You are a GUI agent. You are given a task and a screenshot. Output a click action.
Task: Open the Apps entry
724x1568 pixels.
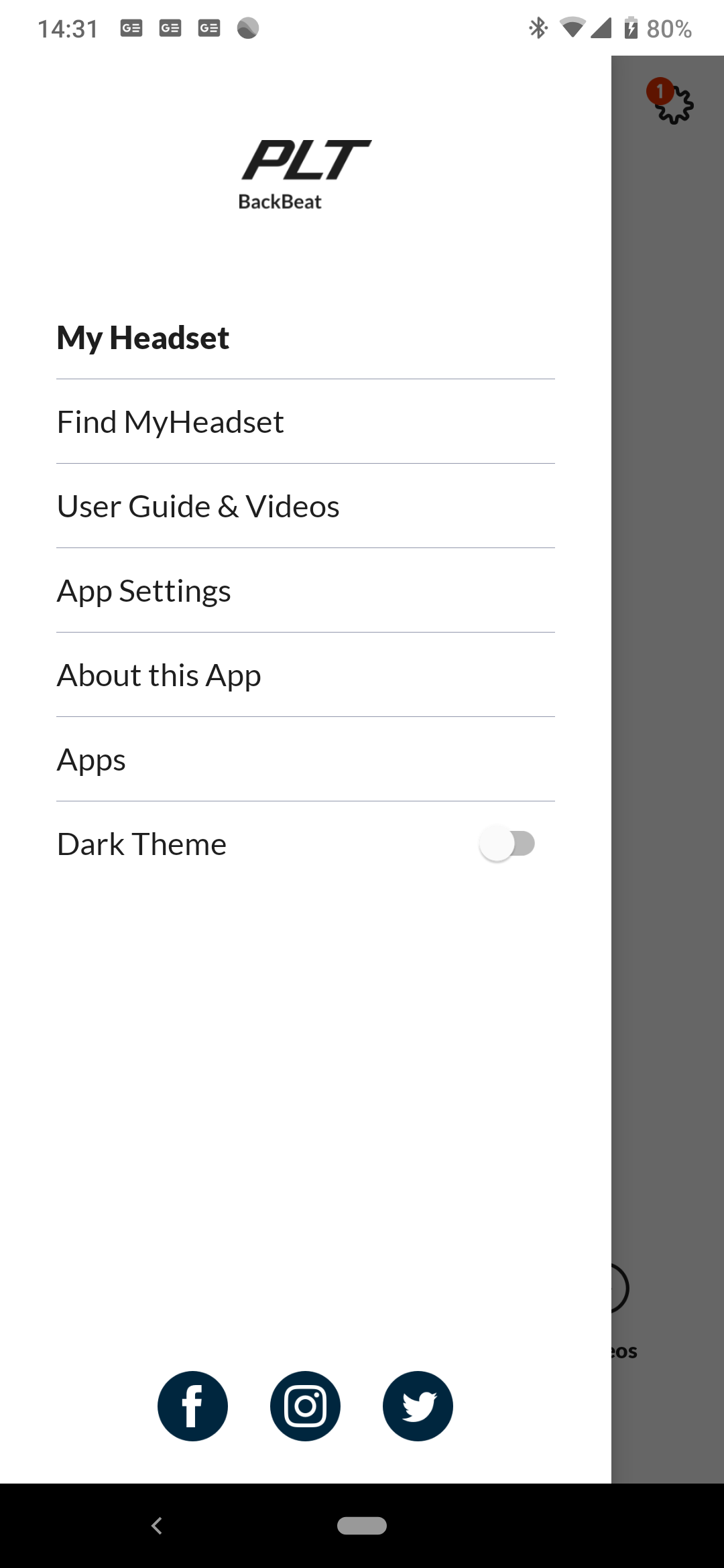[306, 759]
